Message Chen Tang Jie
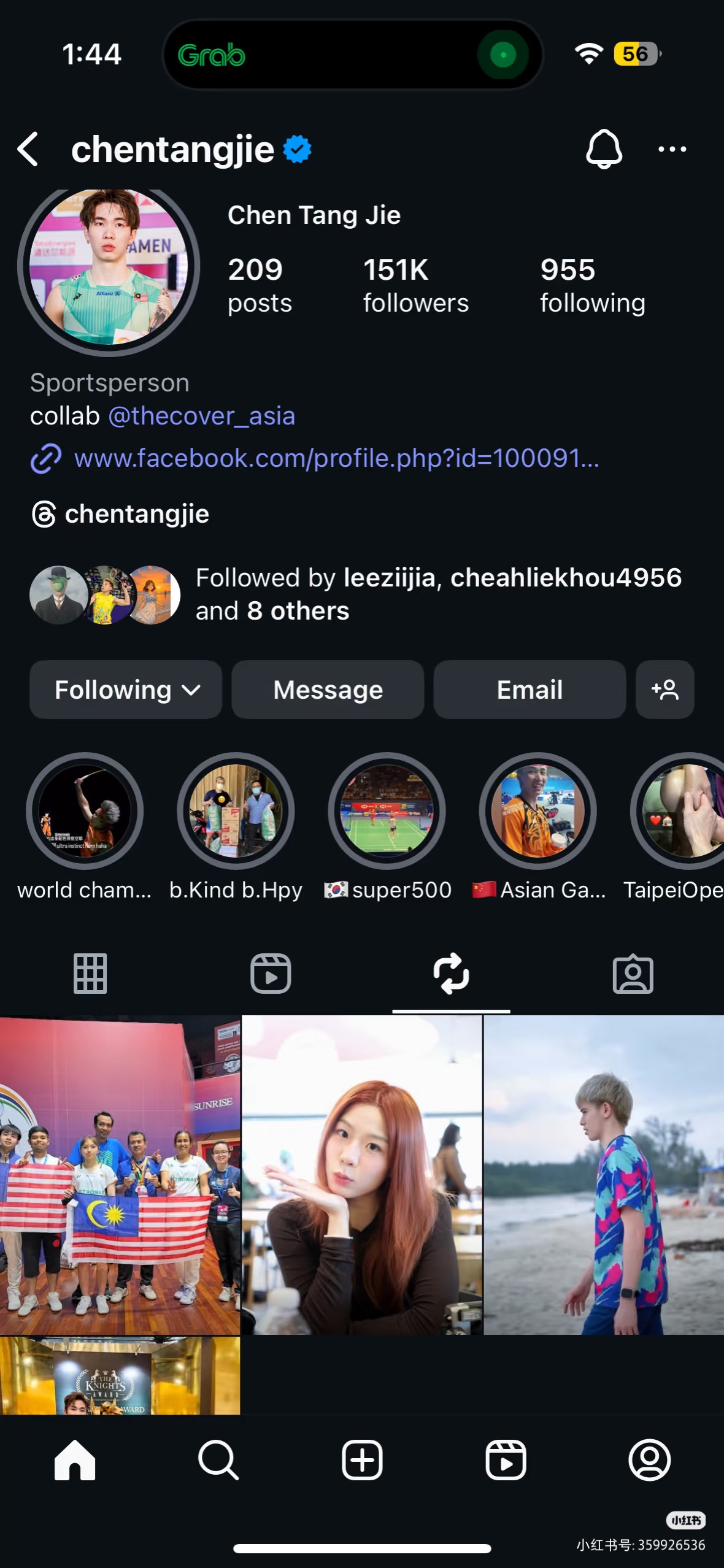This screenshot has height=1568, width=724. pos(328,690)
